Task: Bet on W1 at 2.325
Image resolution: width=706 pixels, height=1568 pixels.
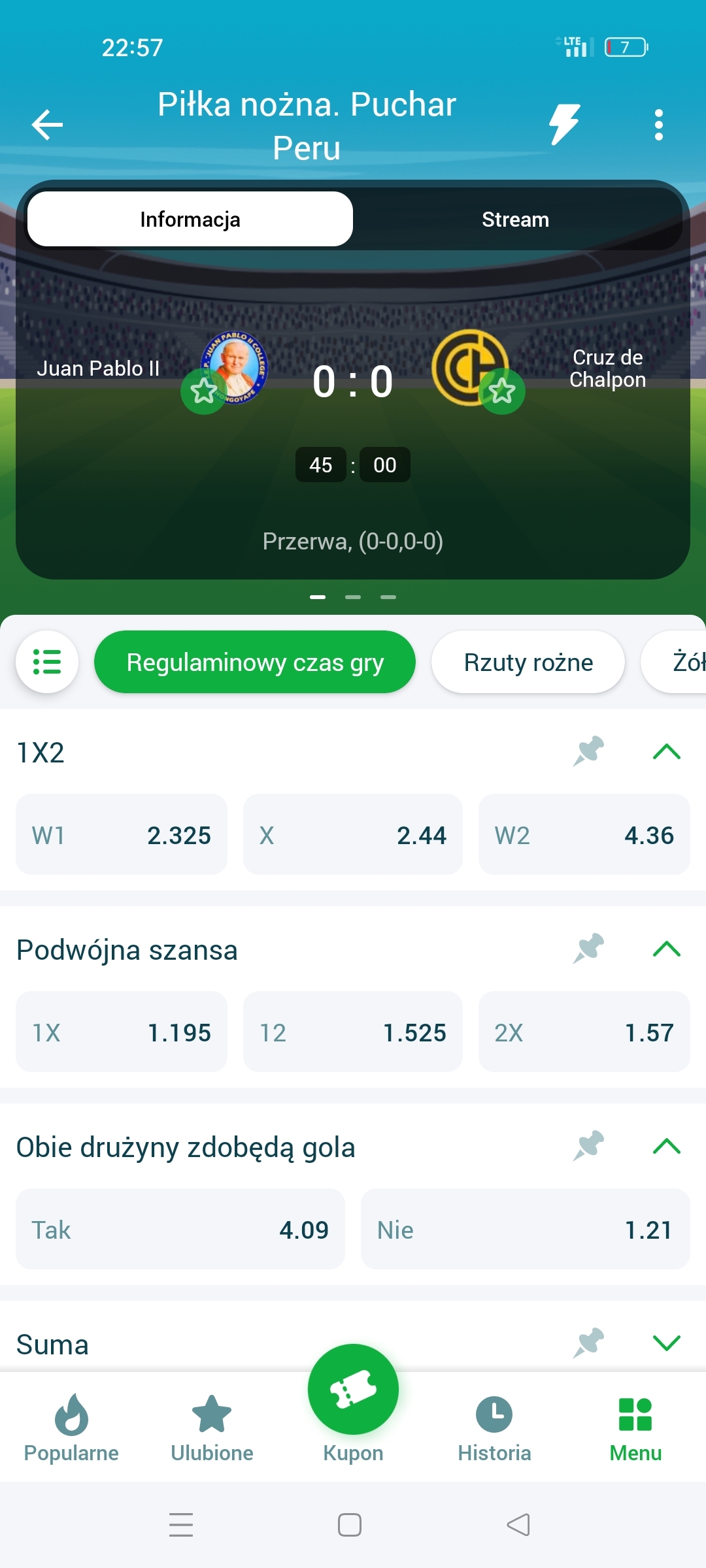Action: click(122, 835)
